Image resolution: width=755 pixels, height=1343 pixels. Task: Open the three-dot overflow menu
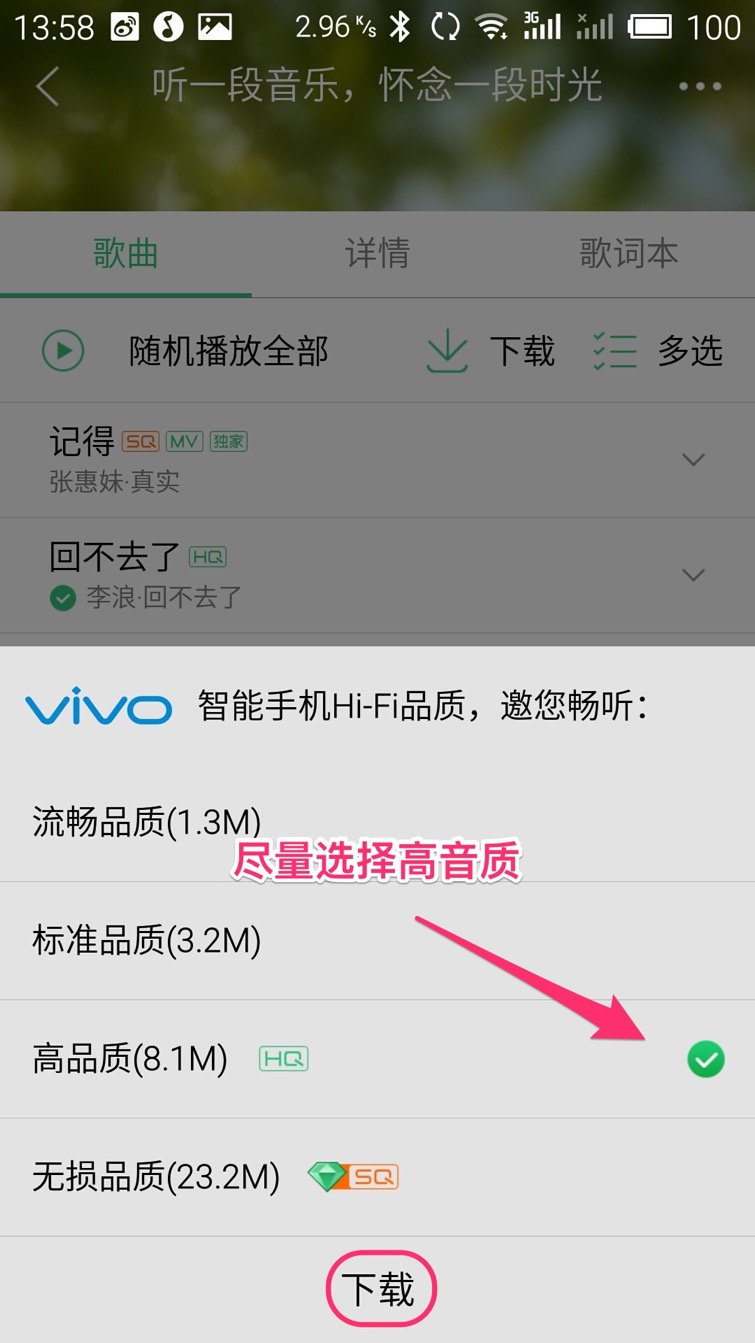point(700,86)
